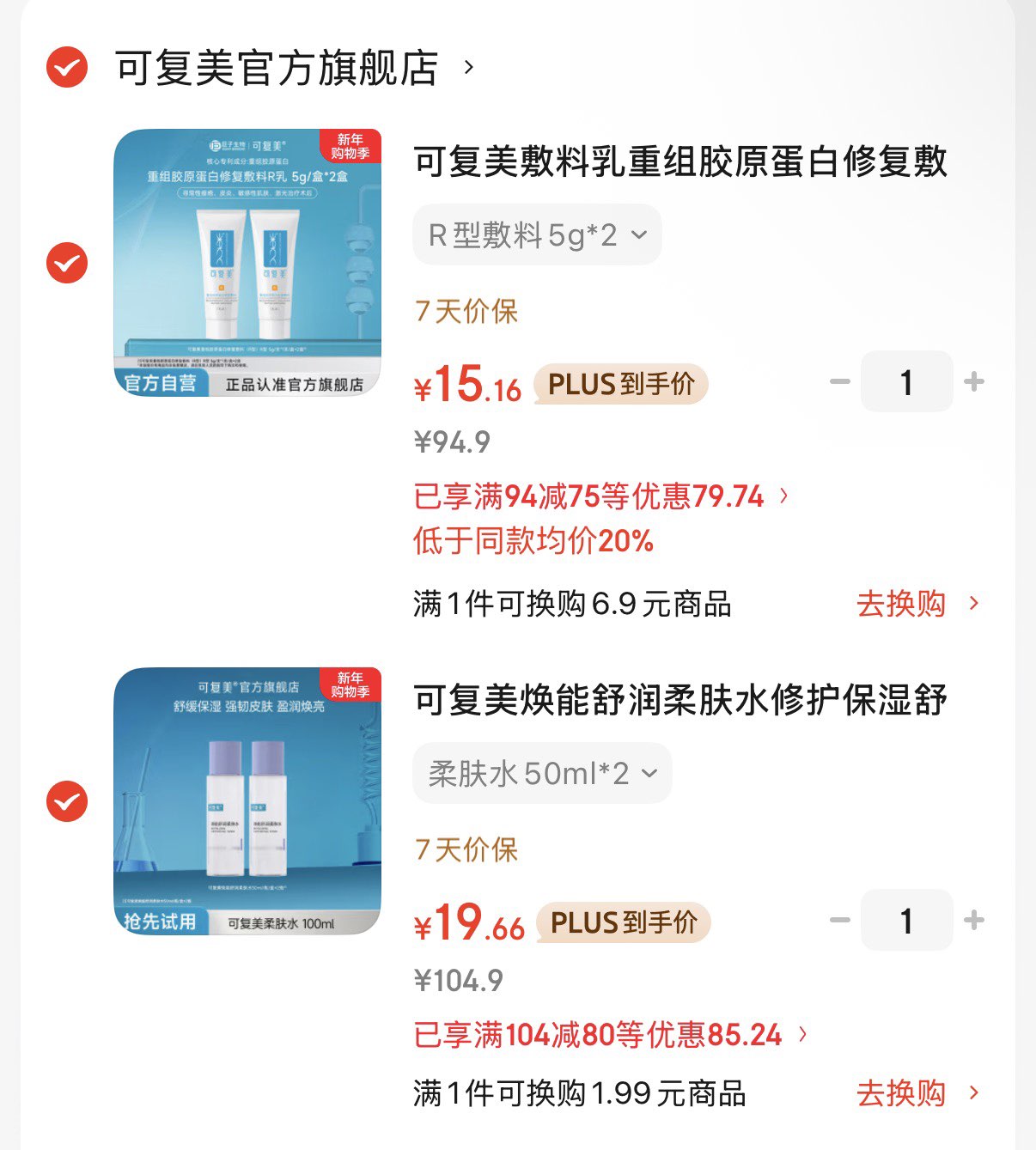Deselect the 柔肤水 item checkbox
This screenshot has width=1036, height=1150.
(x=67, y=801)
